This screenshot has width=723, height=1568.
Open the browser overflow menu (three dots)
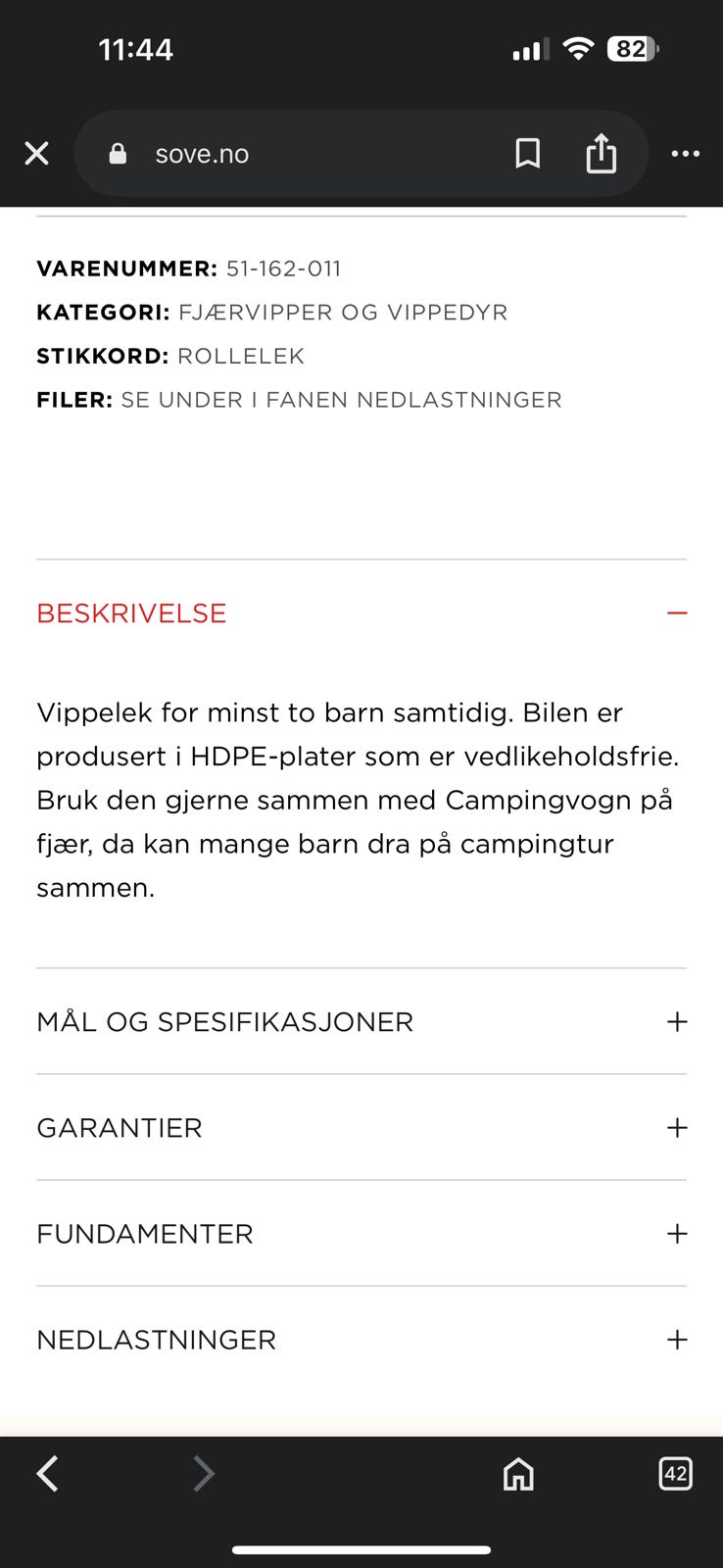685,153
